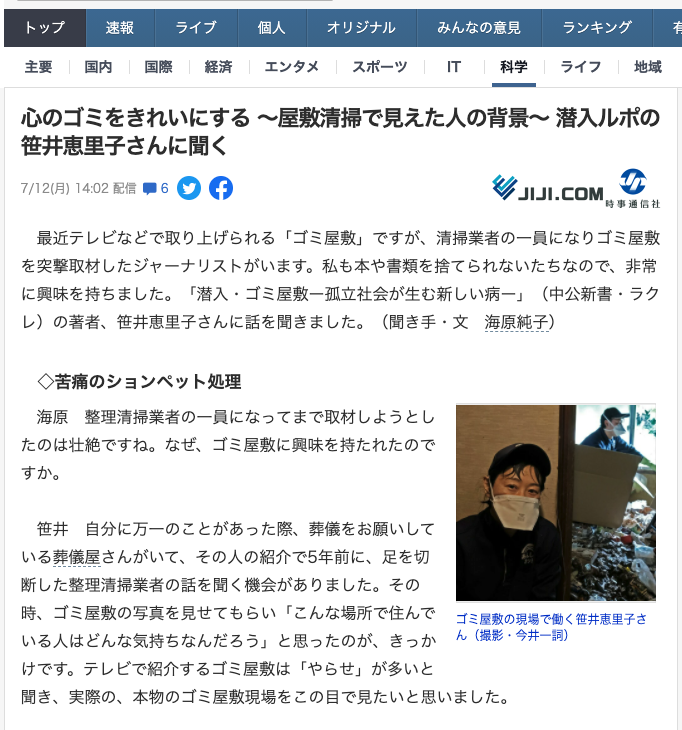Screen dimensions: 682x730
Task: Share this article on Twitter
Action: pos(189,188)
